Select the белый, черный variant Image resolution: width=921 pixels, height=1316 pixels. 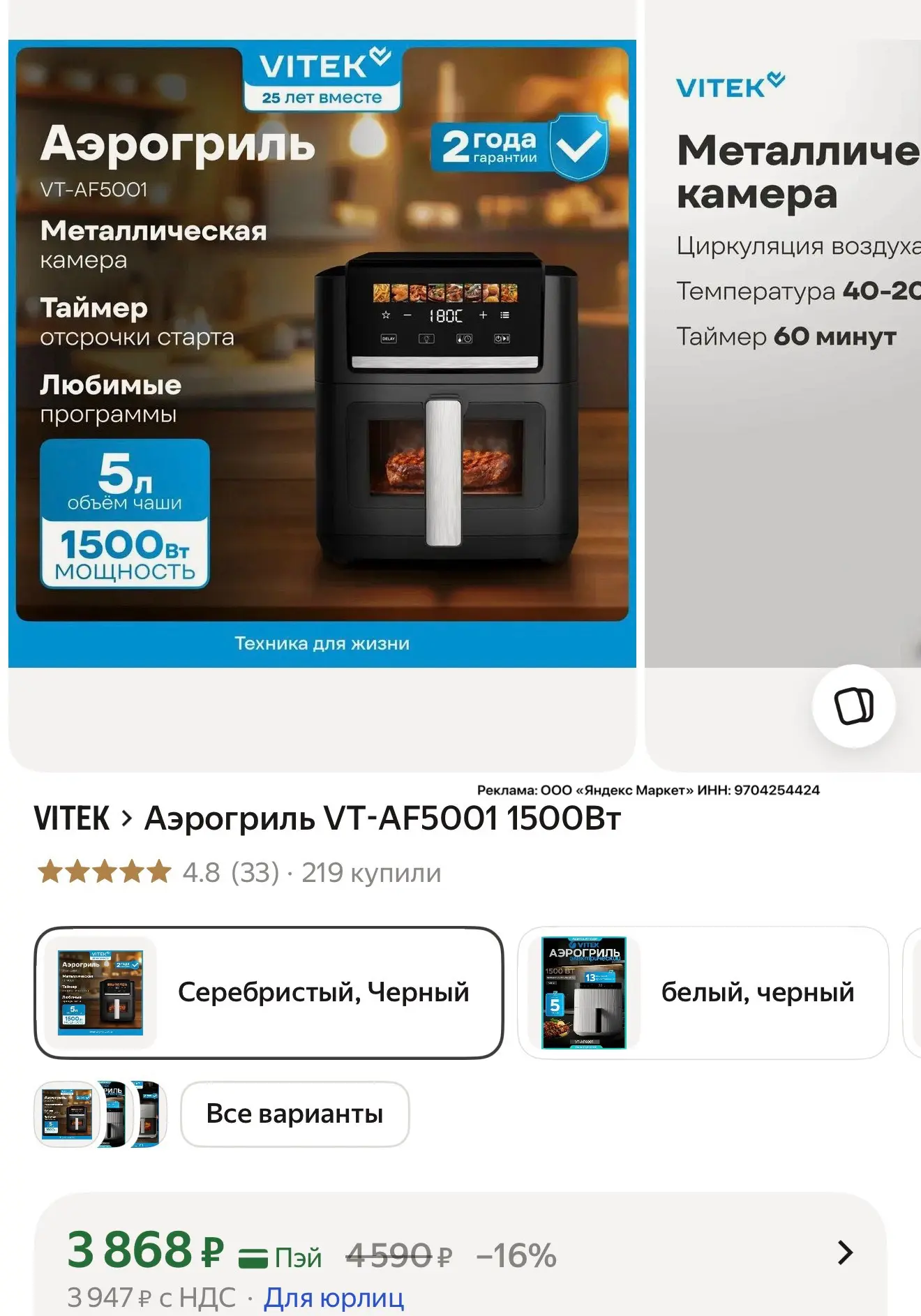[x=703, y=992]
